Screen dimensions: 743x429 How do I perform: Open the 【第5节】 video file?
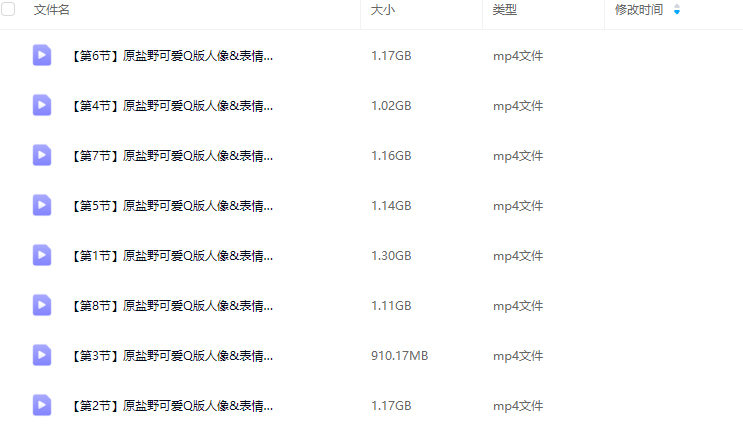coord(172,206)
